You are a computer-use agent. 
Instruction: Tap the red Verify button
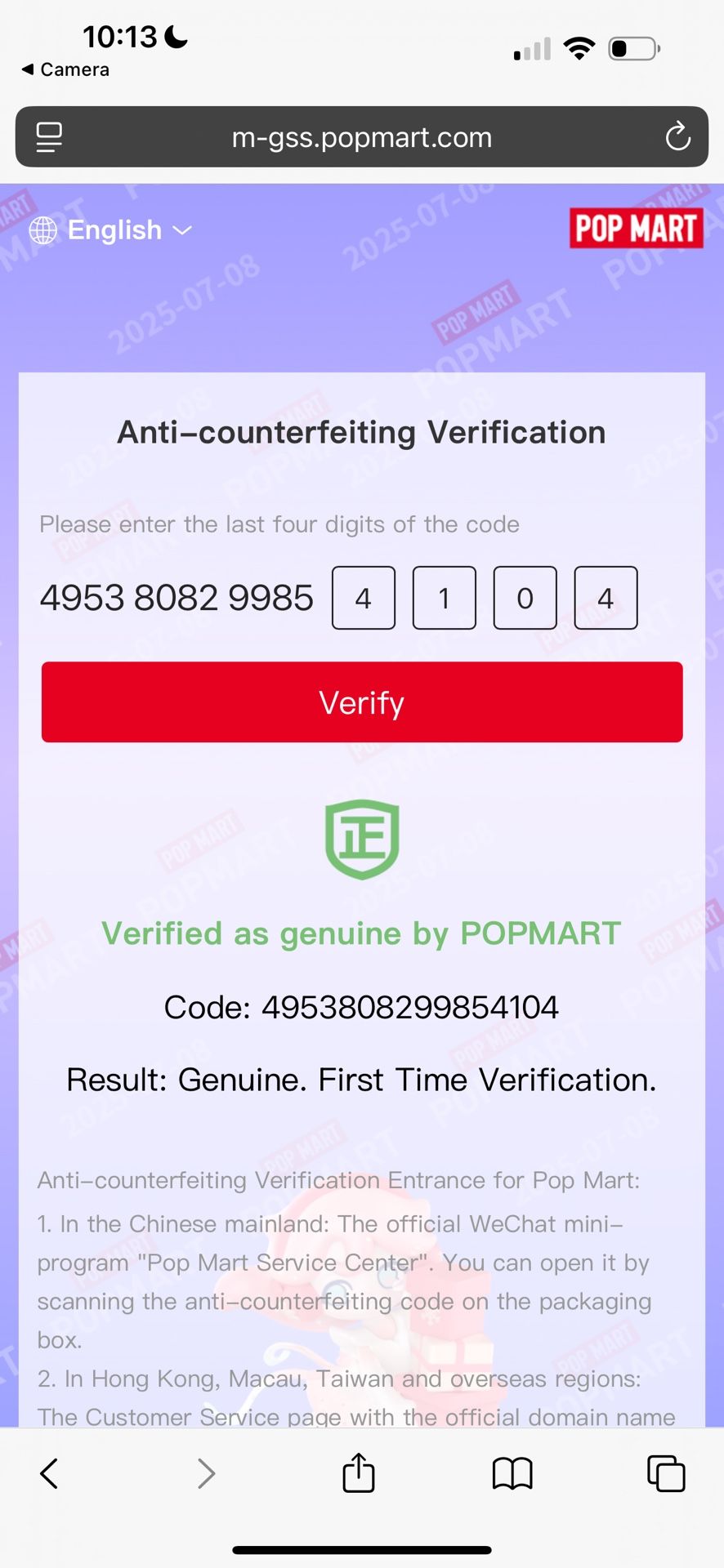(362, 702)
